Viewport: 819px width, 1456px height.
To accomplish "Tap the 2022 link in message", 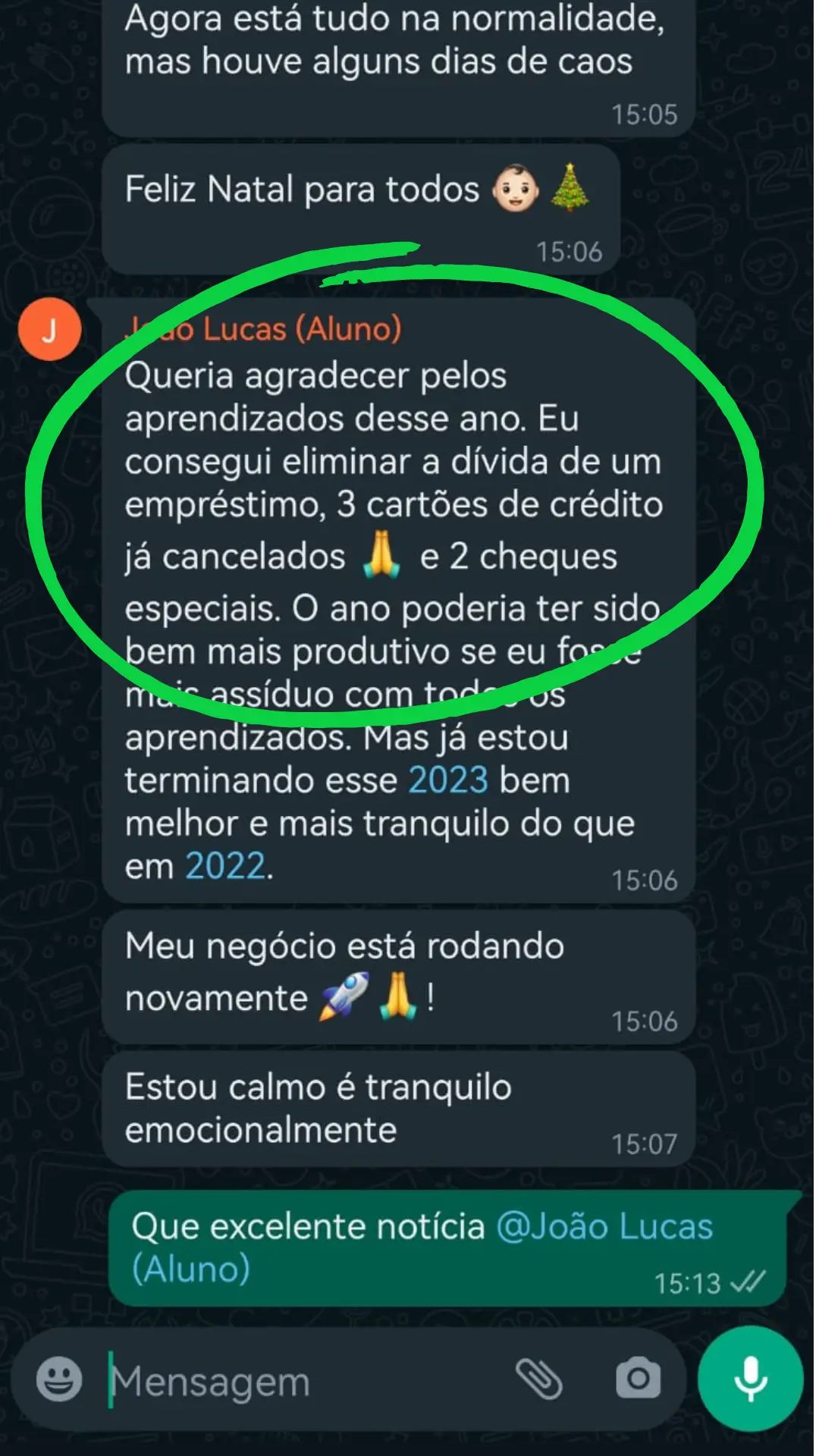I will coord(225,866).
